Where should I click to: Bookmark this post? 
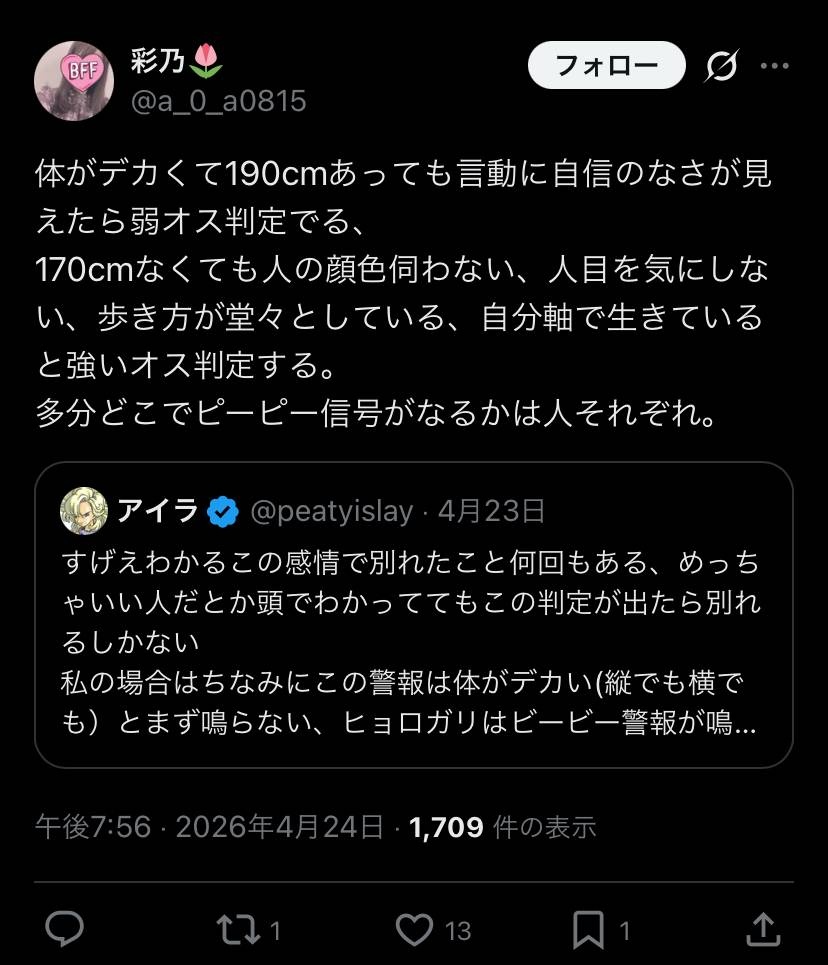[x=588, y=930]
